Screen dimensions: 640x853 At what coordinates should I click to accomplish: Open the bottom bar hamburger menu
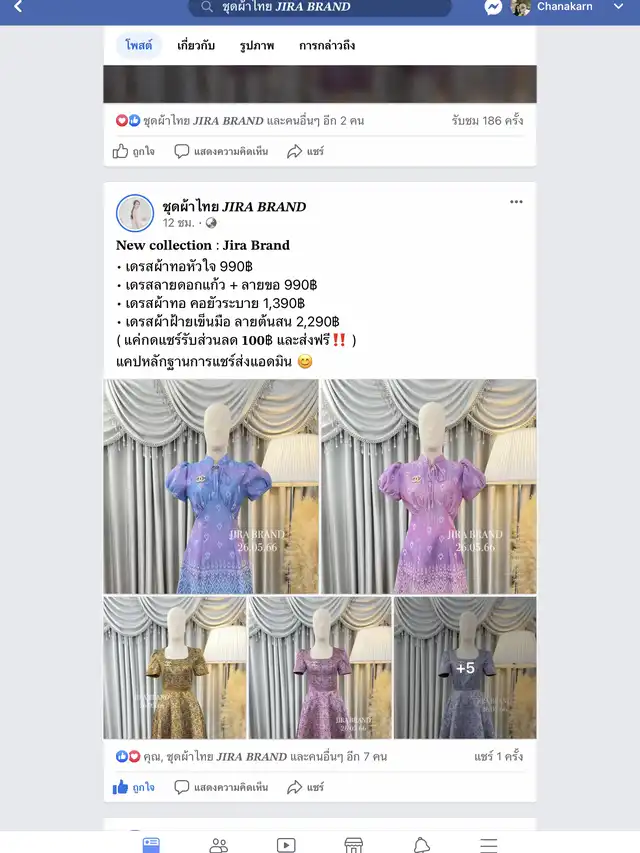point(489,845)
